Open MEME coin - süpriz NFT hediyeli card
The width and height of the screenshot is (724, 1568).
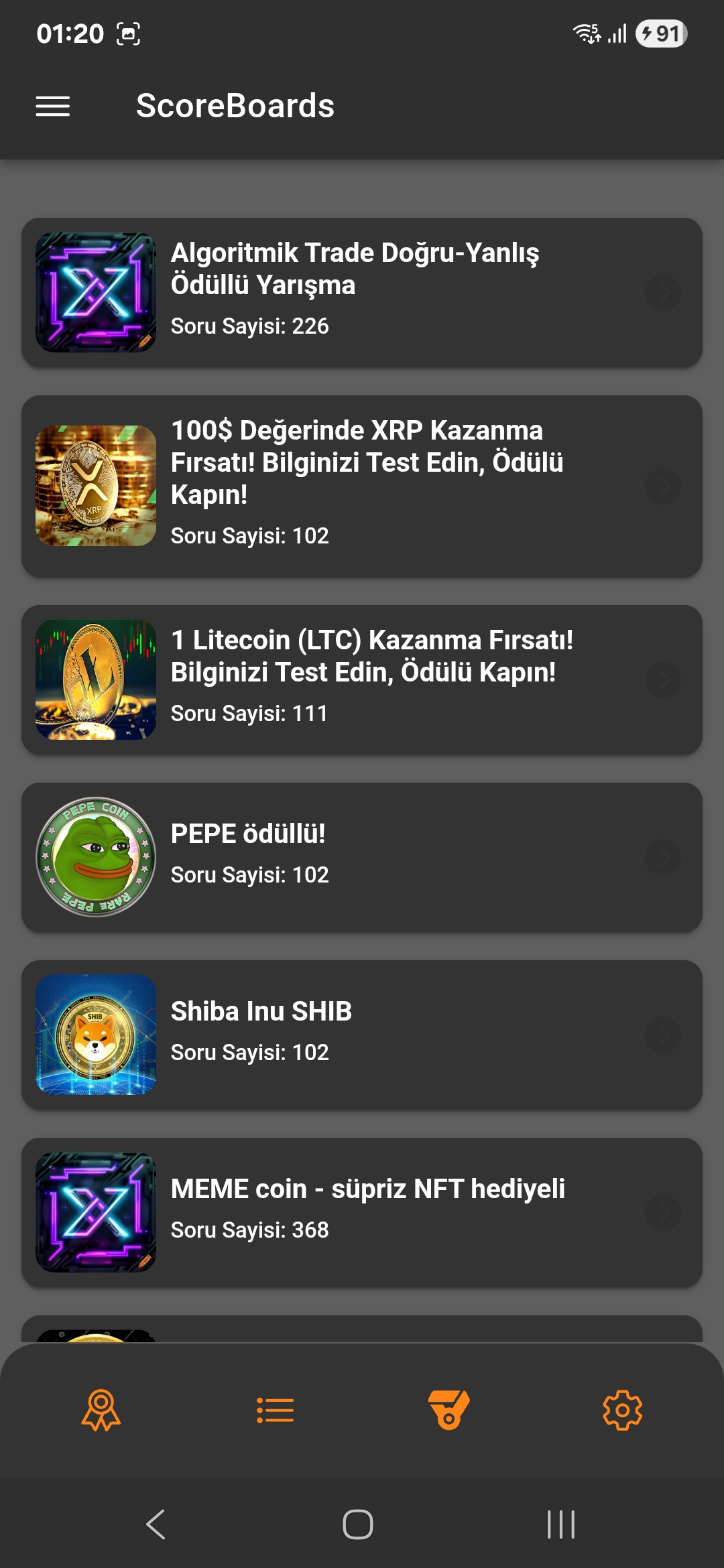362,1212
